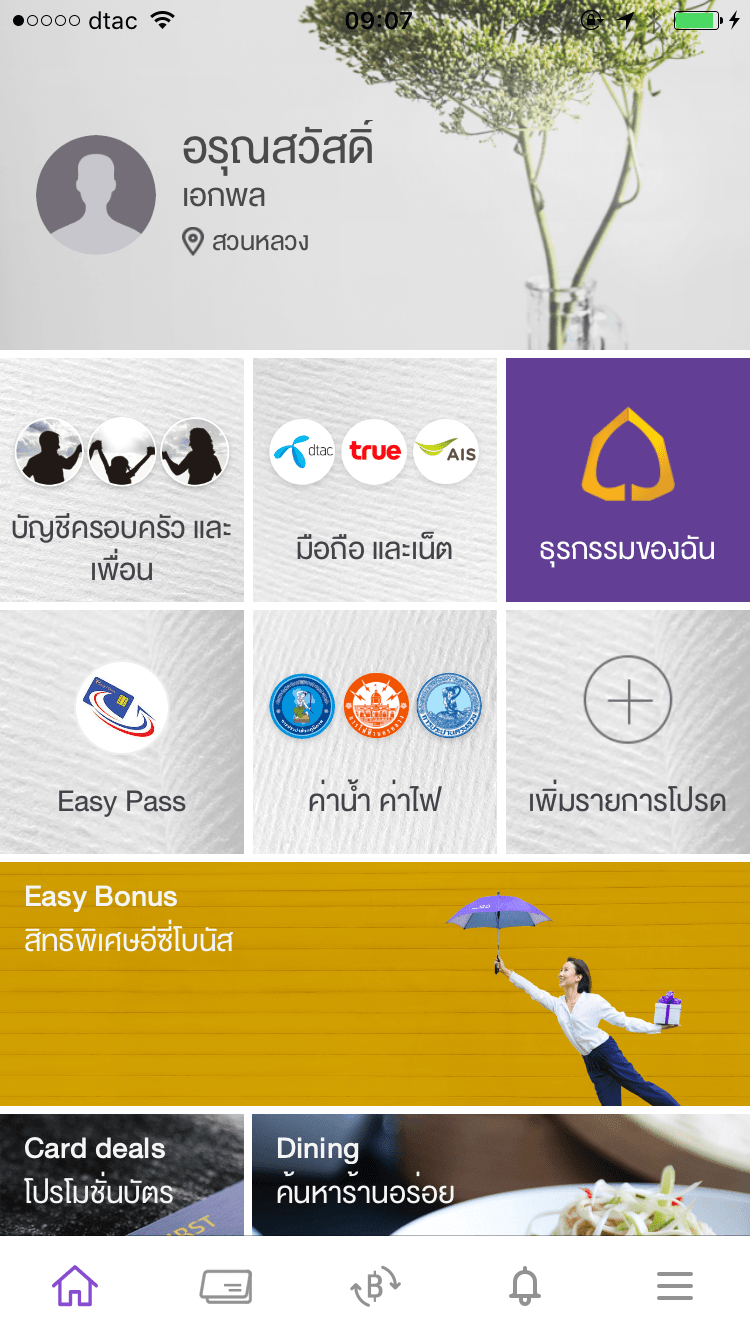Screen dimensions: 750x1334
Task: Open the Dining restaurant finder card
Action: [500, 1174]
